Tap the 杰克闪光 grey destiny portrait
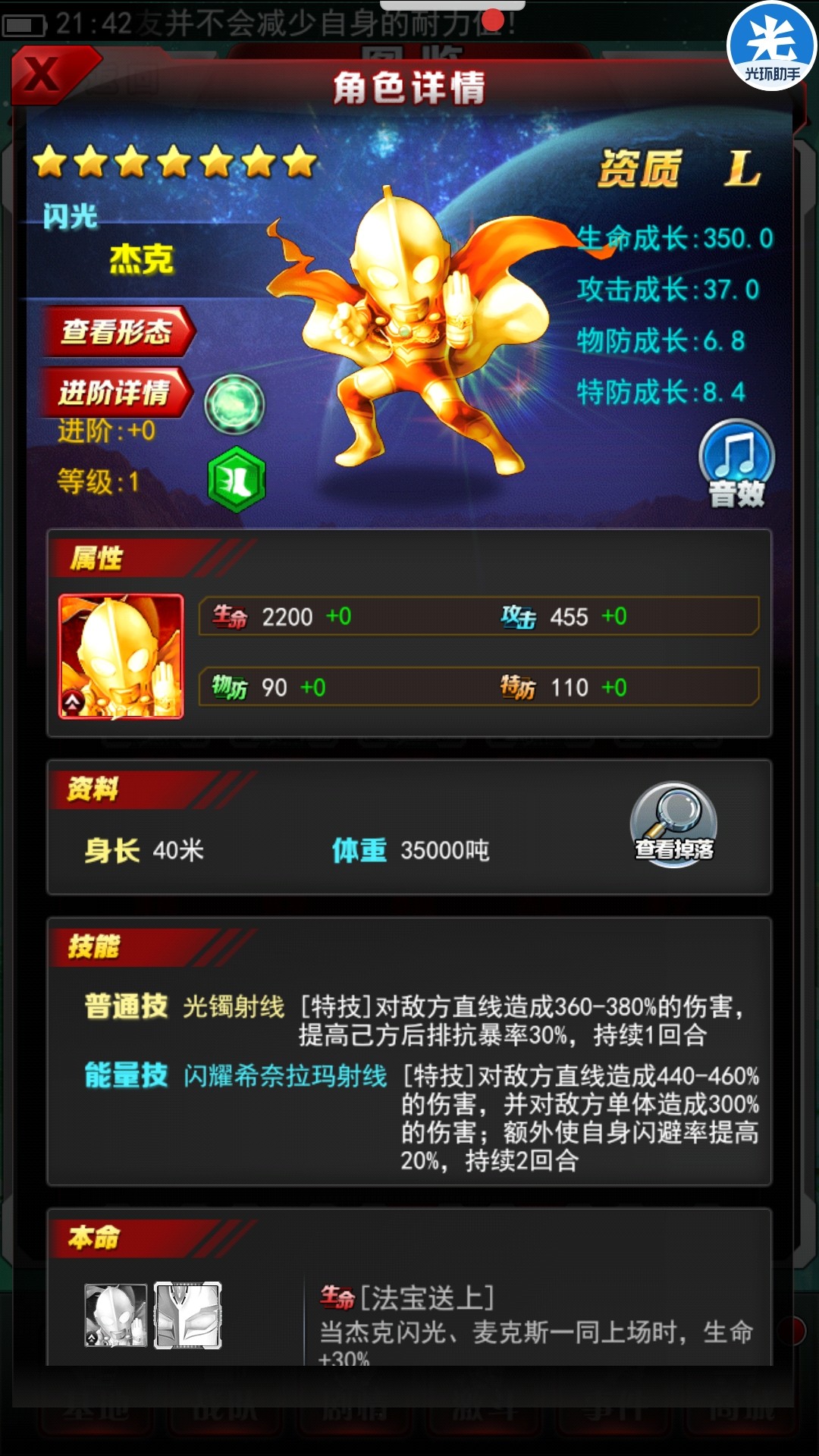This screenshot has width=819, height=1456. tap(115, 1316)
